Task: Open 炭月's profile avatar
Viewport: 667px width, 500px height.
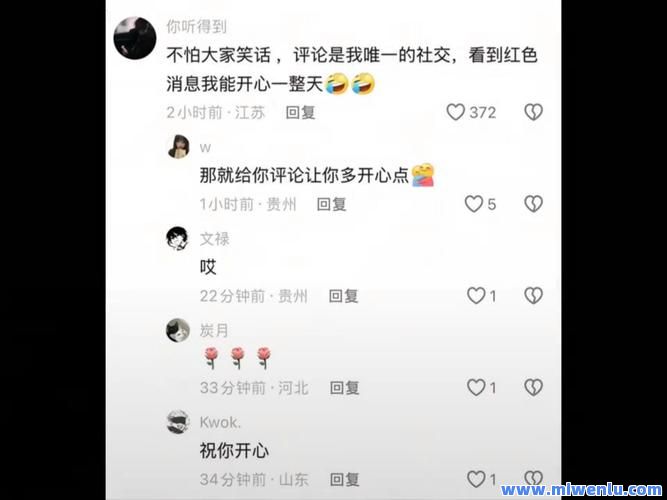Action: click(181, 331)
